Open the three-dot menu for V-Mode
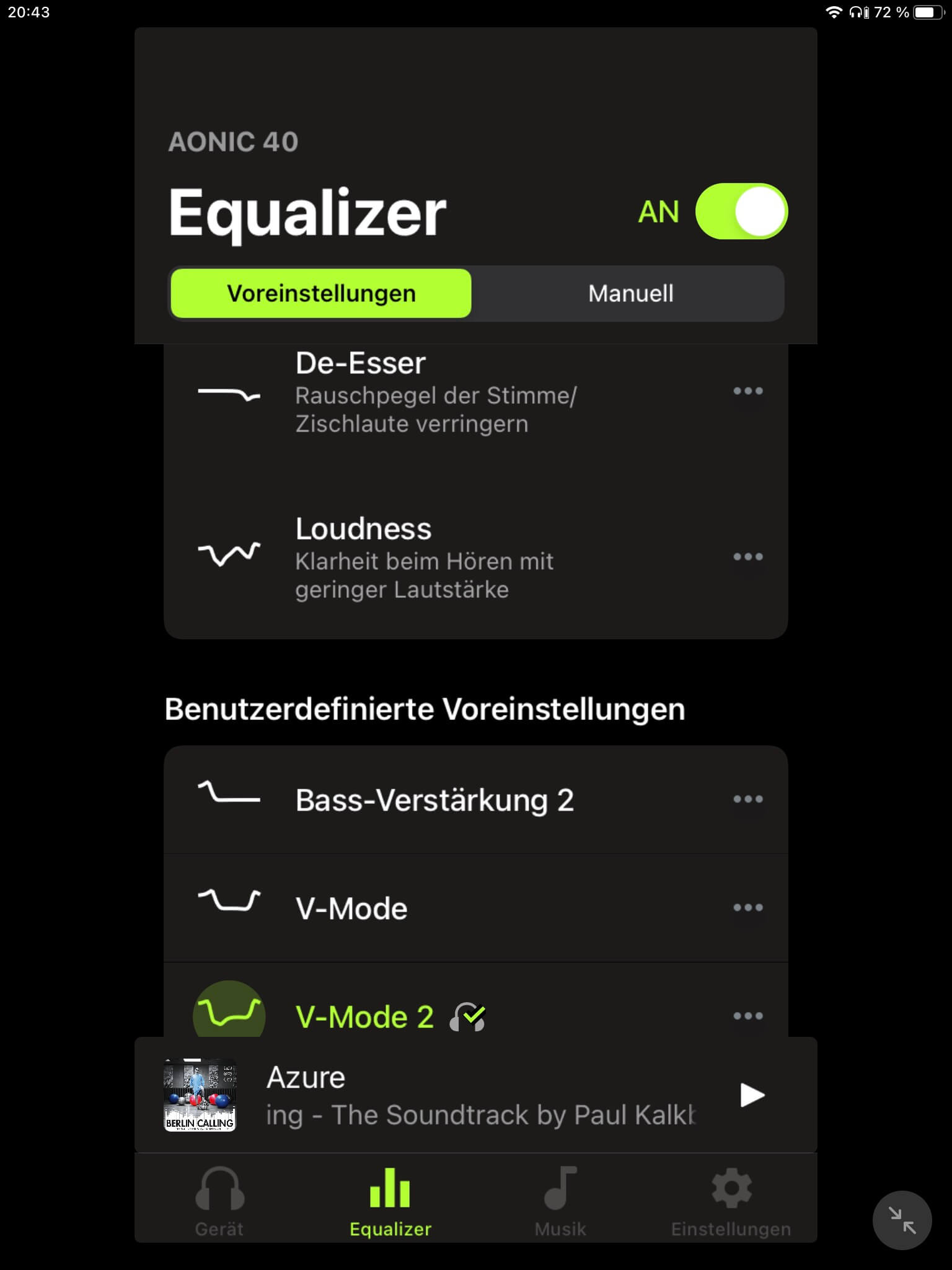The width and height of the screenshot is (952, 1270). (x=747, y=908)
